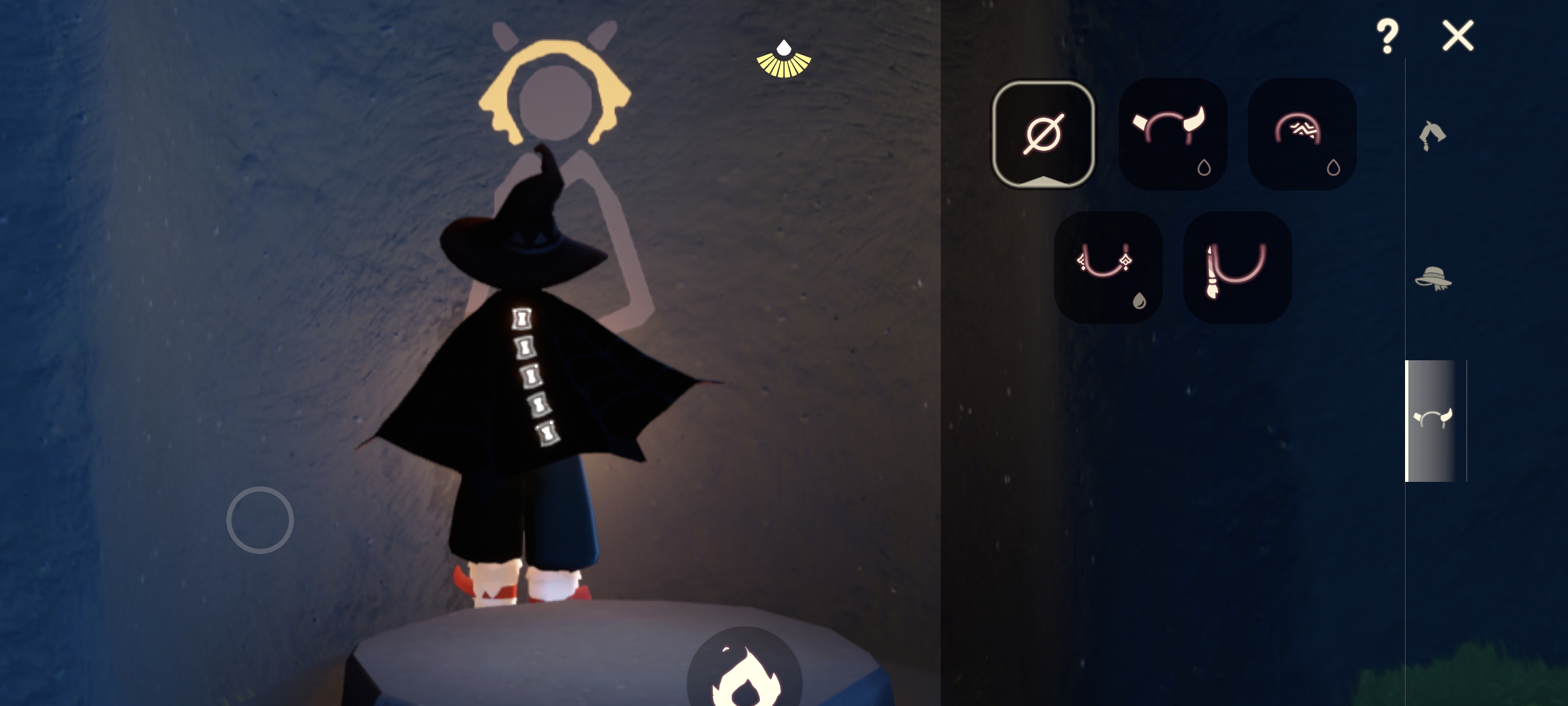Screen dimensions: 1568x706
Task: Equip the tassel earring accessory
Action: (1237, 267)
